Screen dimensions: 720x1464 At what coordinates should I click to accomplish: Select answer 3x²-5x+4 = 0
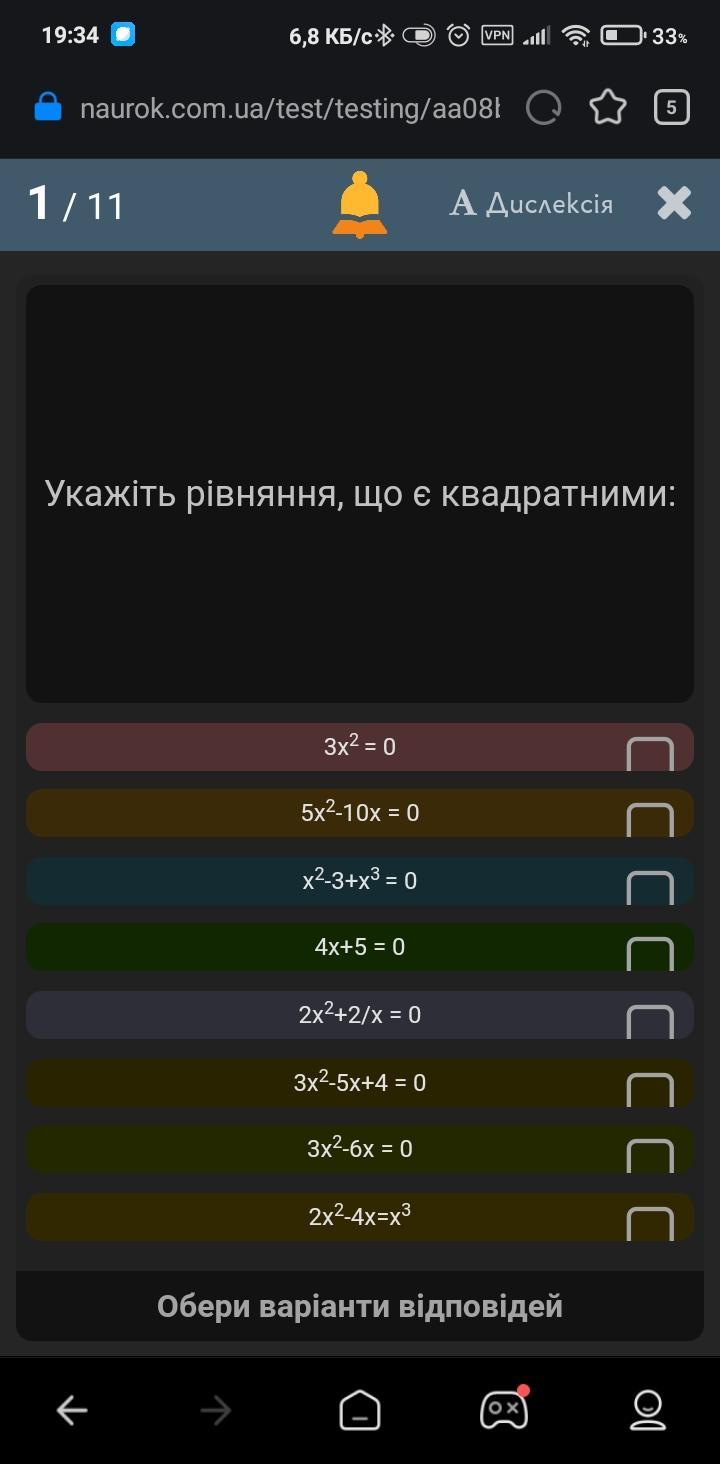[x=359, y=1083]
